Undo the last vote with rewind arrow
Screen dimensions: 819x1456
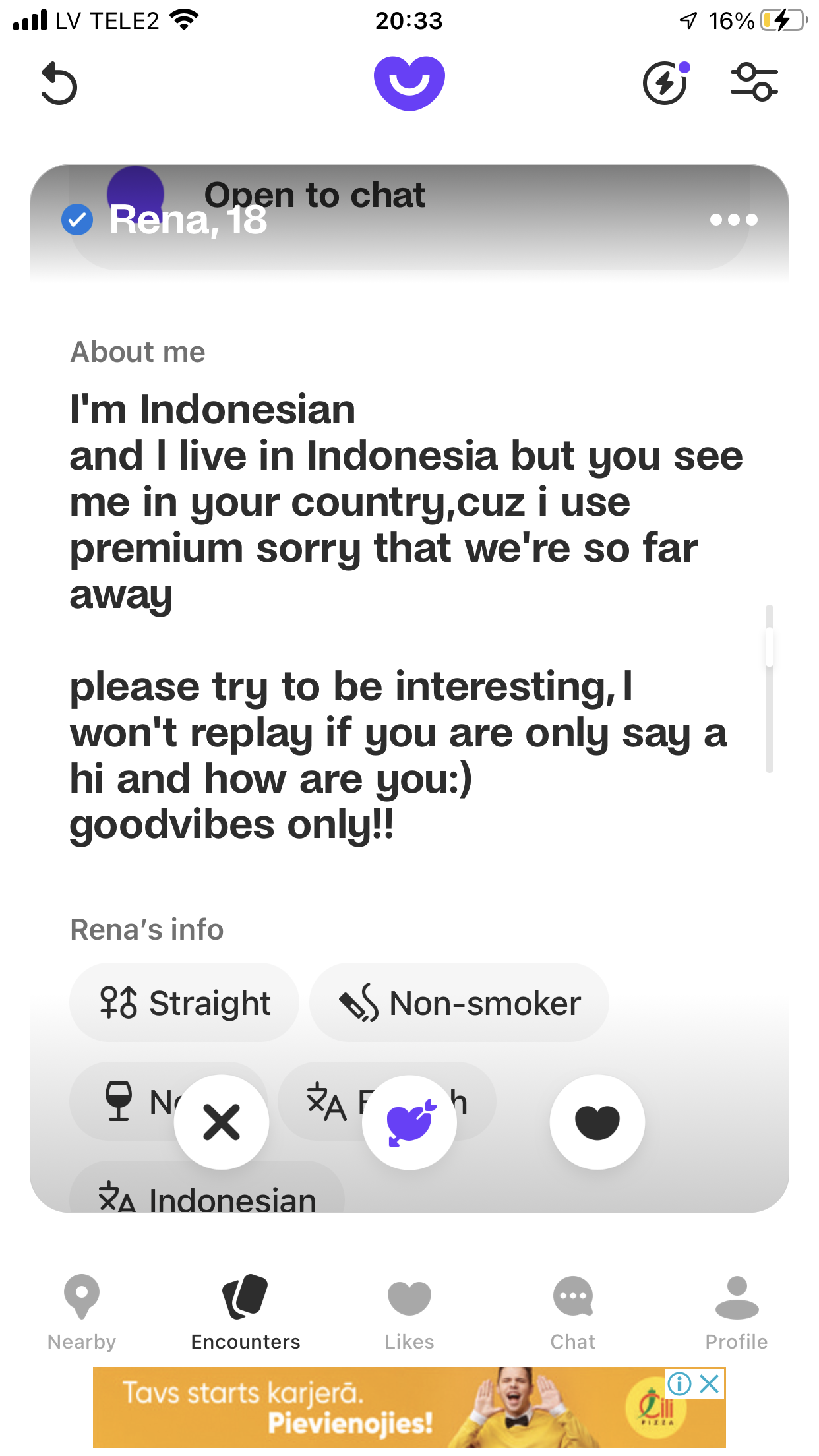59,84
